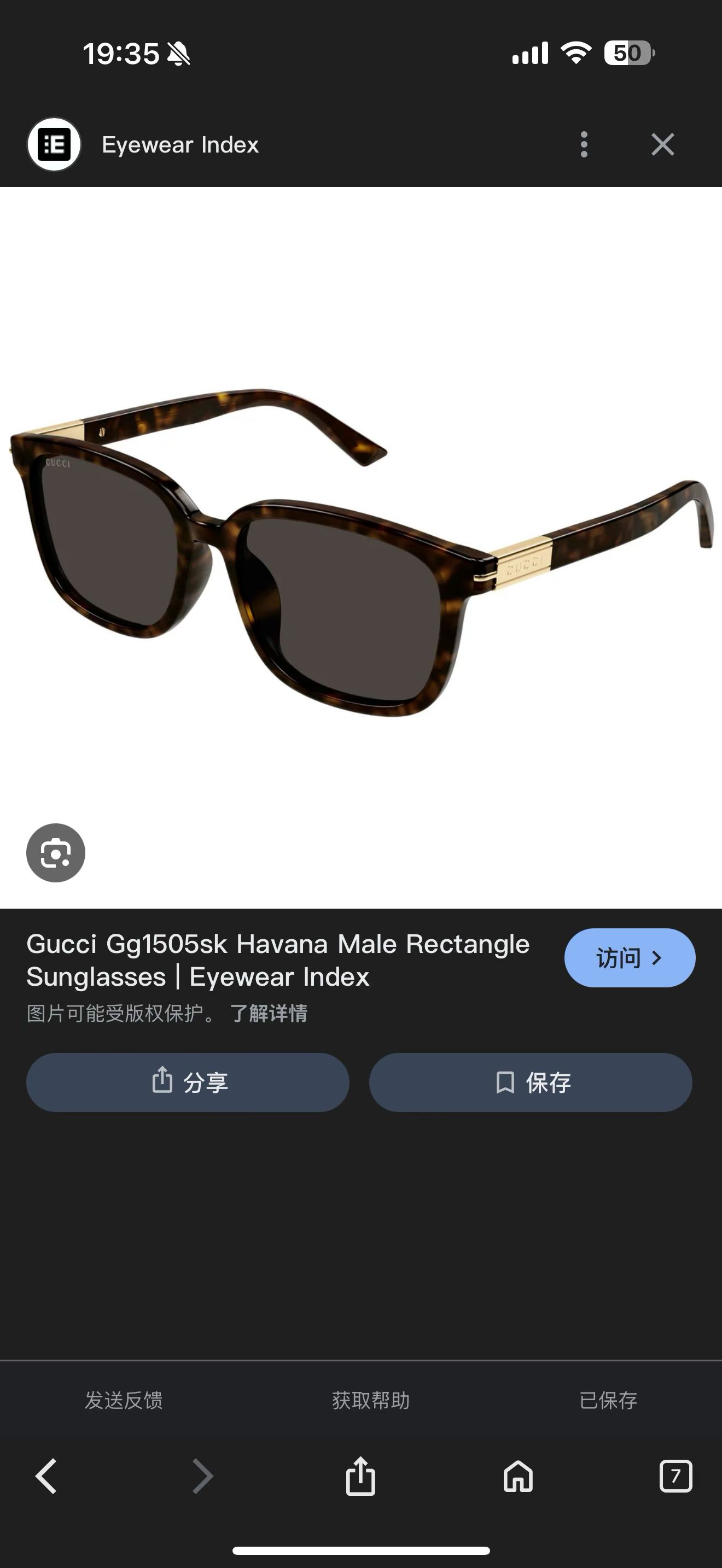
Task: Tap the Eyewear Index site favicon
Action: [55, 144]
